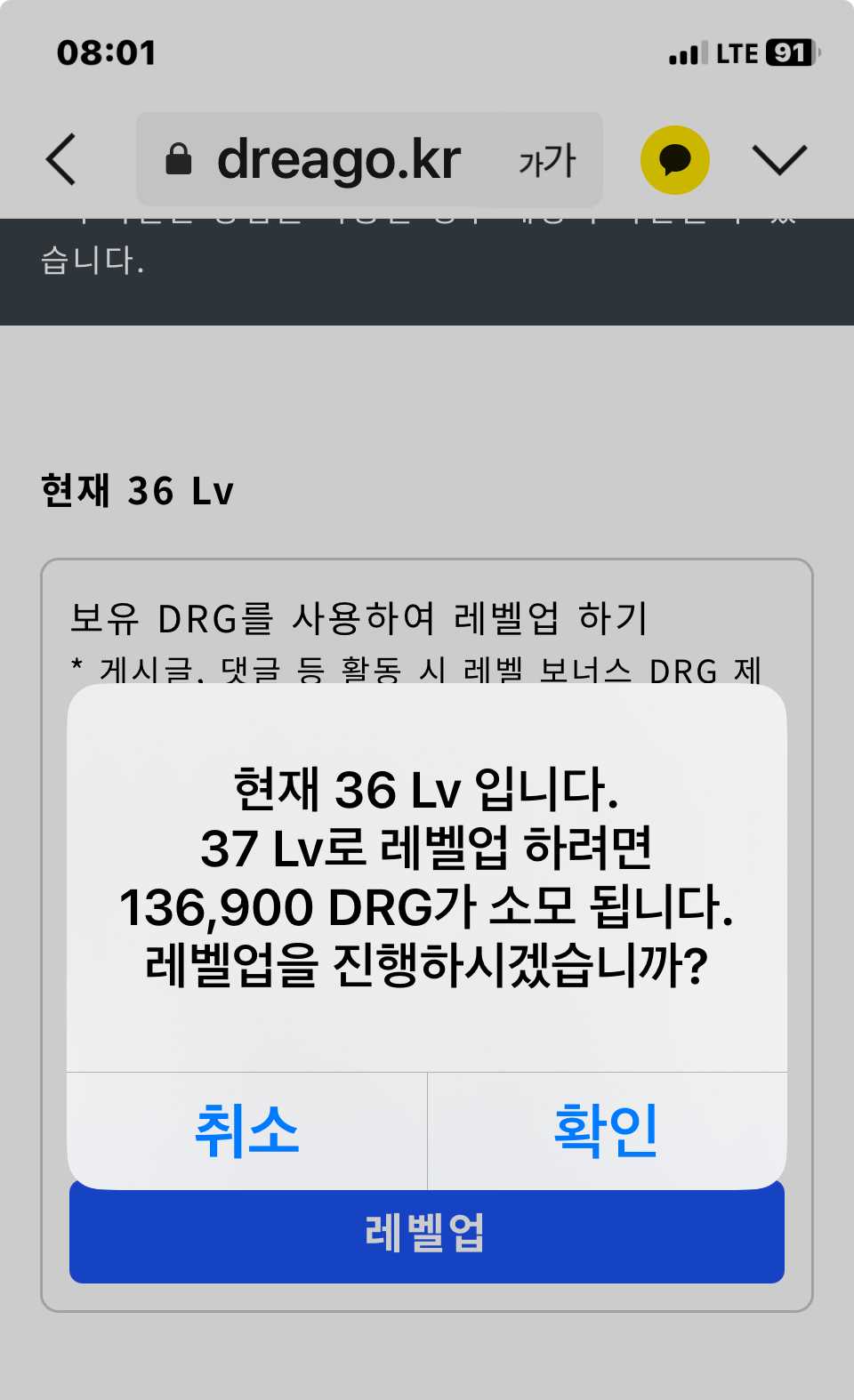The image size is (854, 1400).
Task: Expand the browser's down chevron menu
Action: click(779, 160)
